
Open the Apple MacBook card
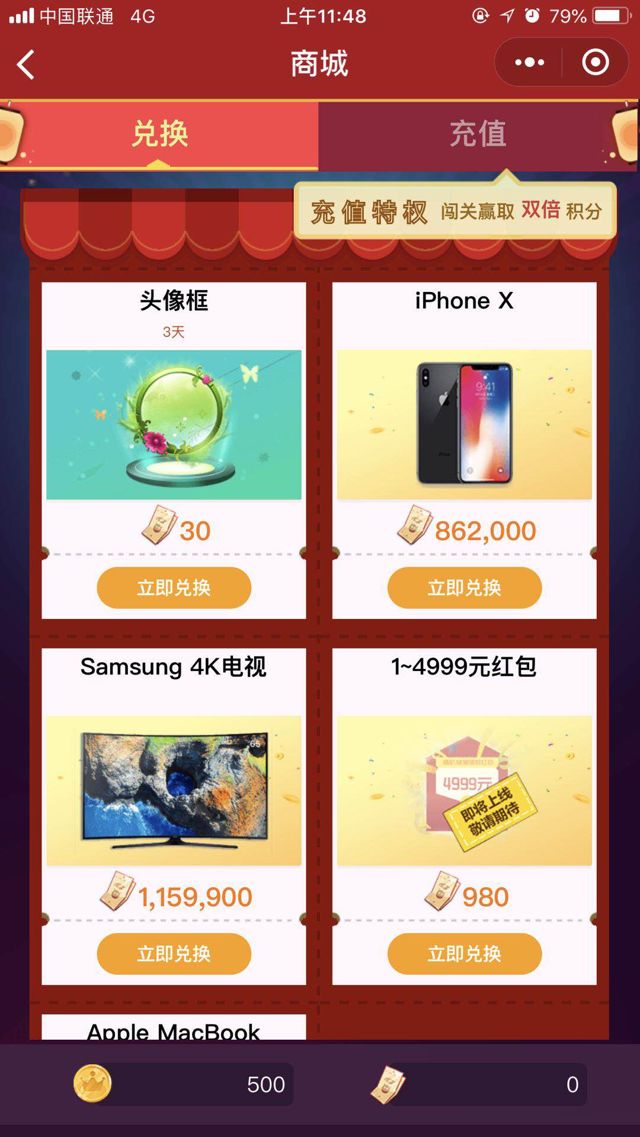point(173,1030)
